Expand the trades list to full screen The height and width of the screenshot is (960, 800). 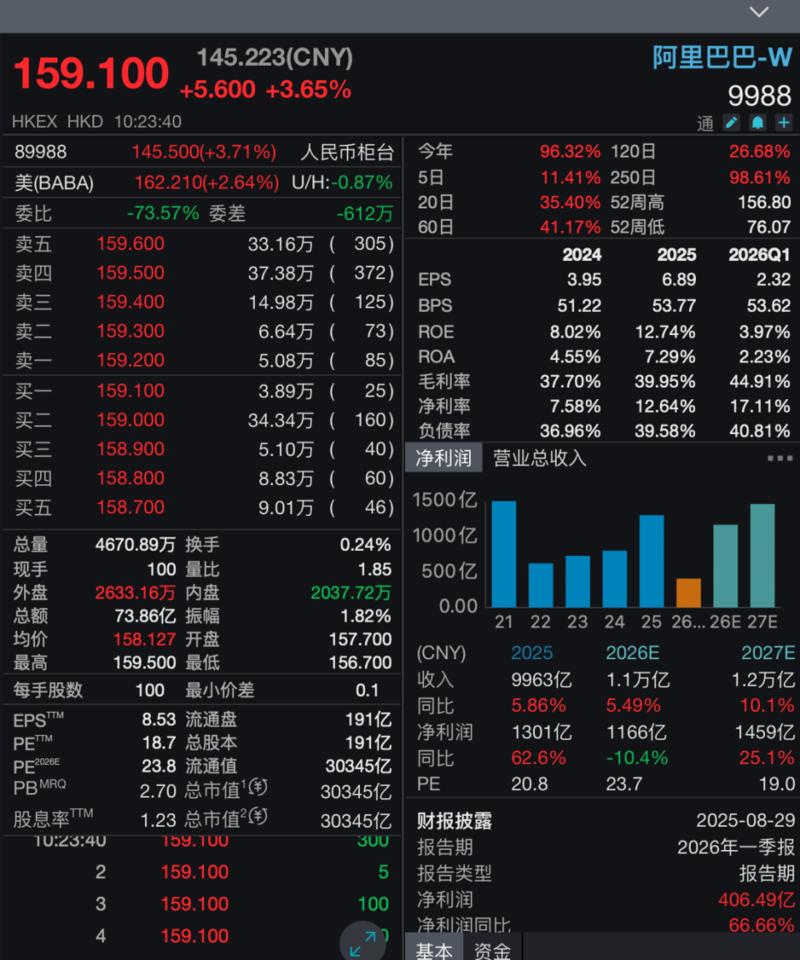coord(363,941)
